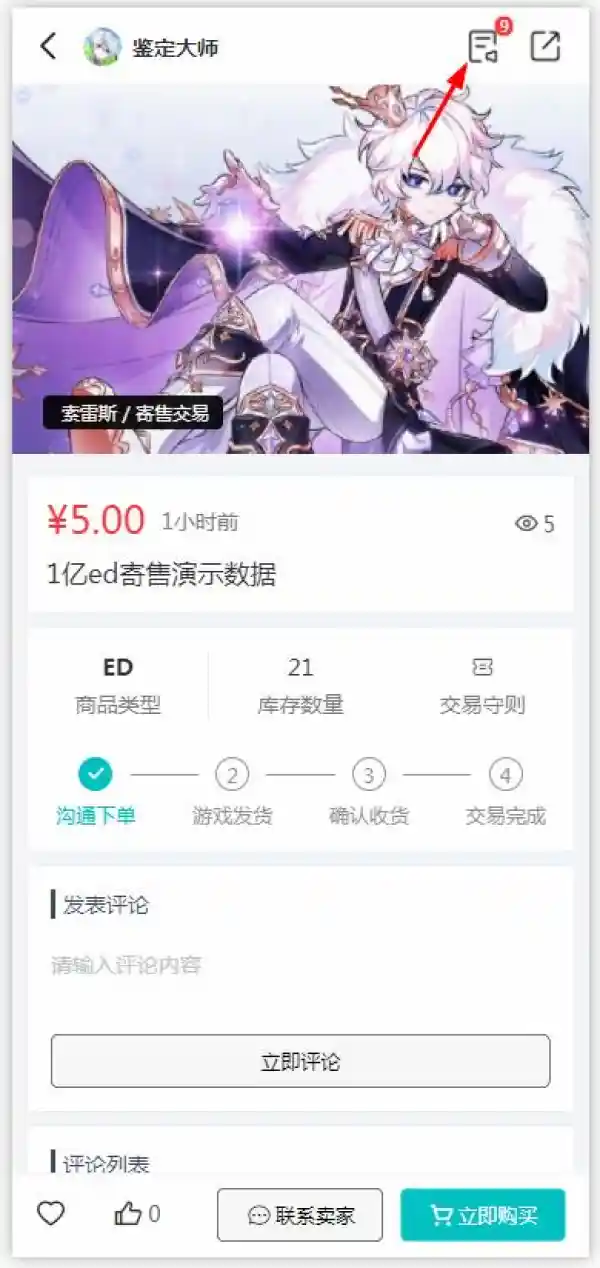Open seller 鉴定大师's profile avatar
The image size is (600, 1268).
coord(102,47)
